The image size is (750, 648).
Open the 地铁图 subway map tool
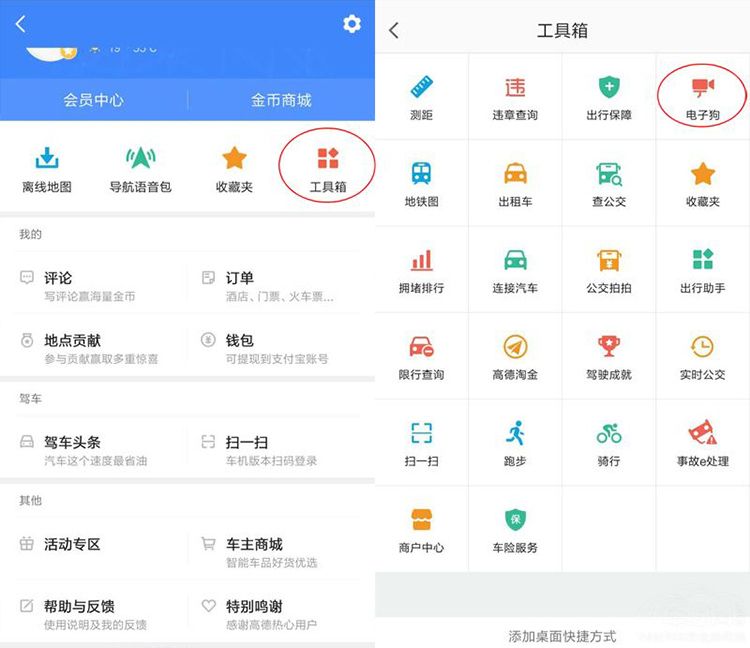[x=421, y=183]
